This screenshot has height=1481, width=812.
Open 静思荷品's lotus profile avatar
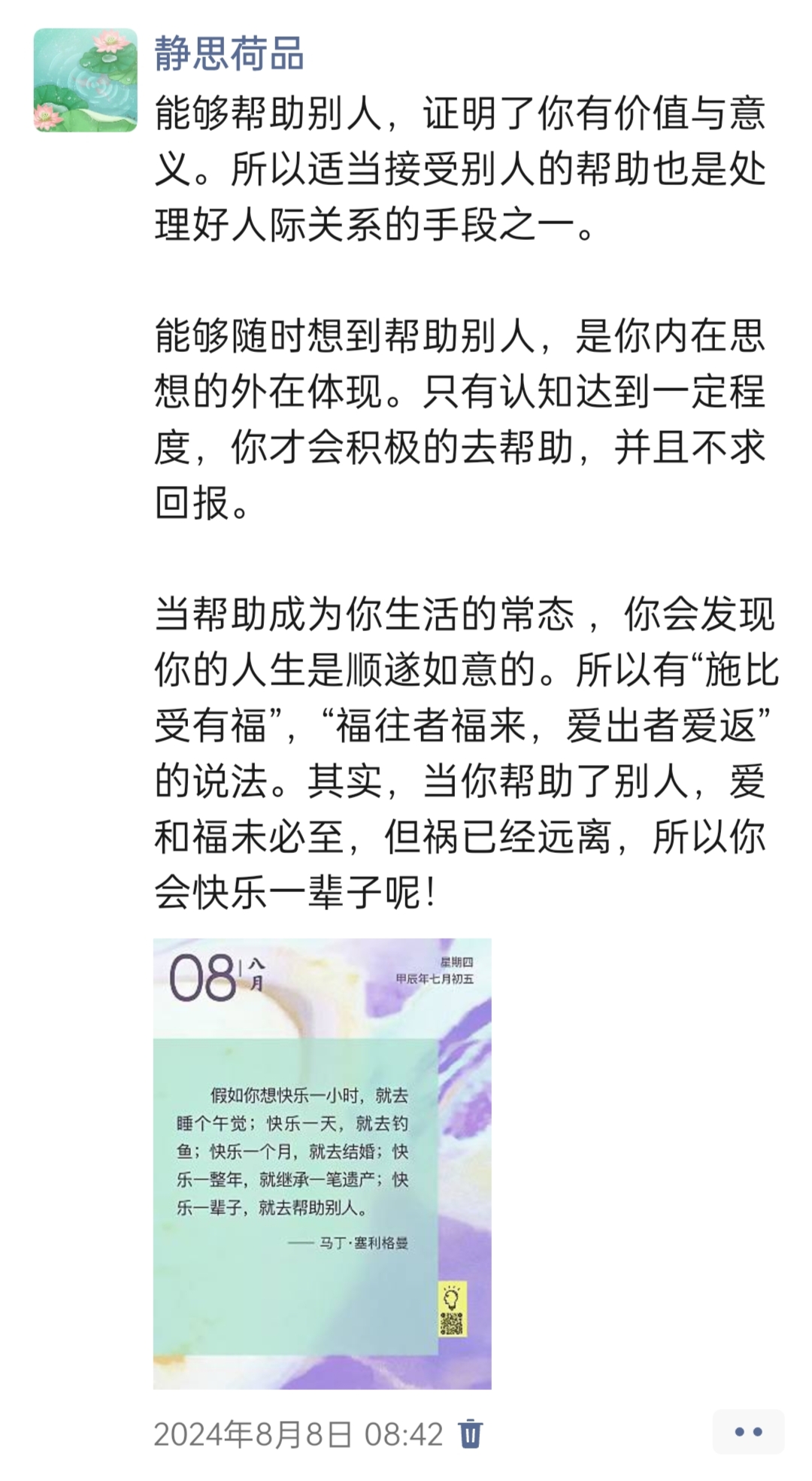coord(86,80)
